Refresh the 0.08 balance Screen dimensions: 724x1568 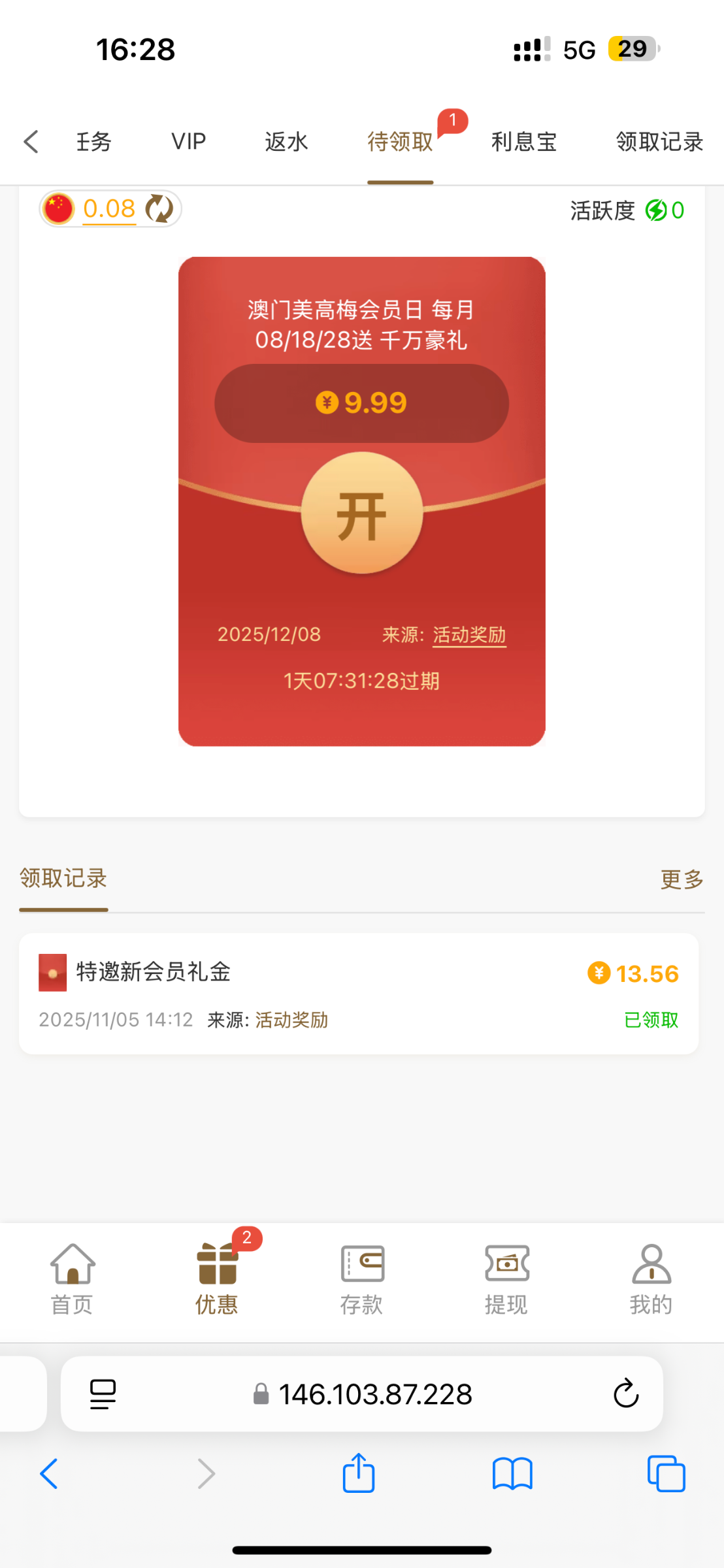159,209
